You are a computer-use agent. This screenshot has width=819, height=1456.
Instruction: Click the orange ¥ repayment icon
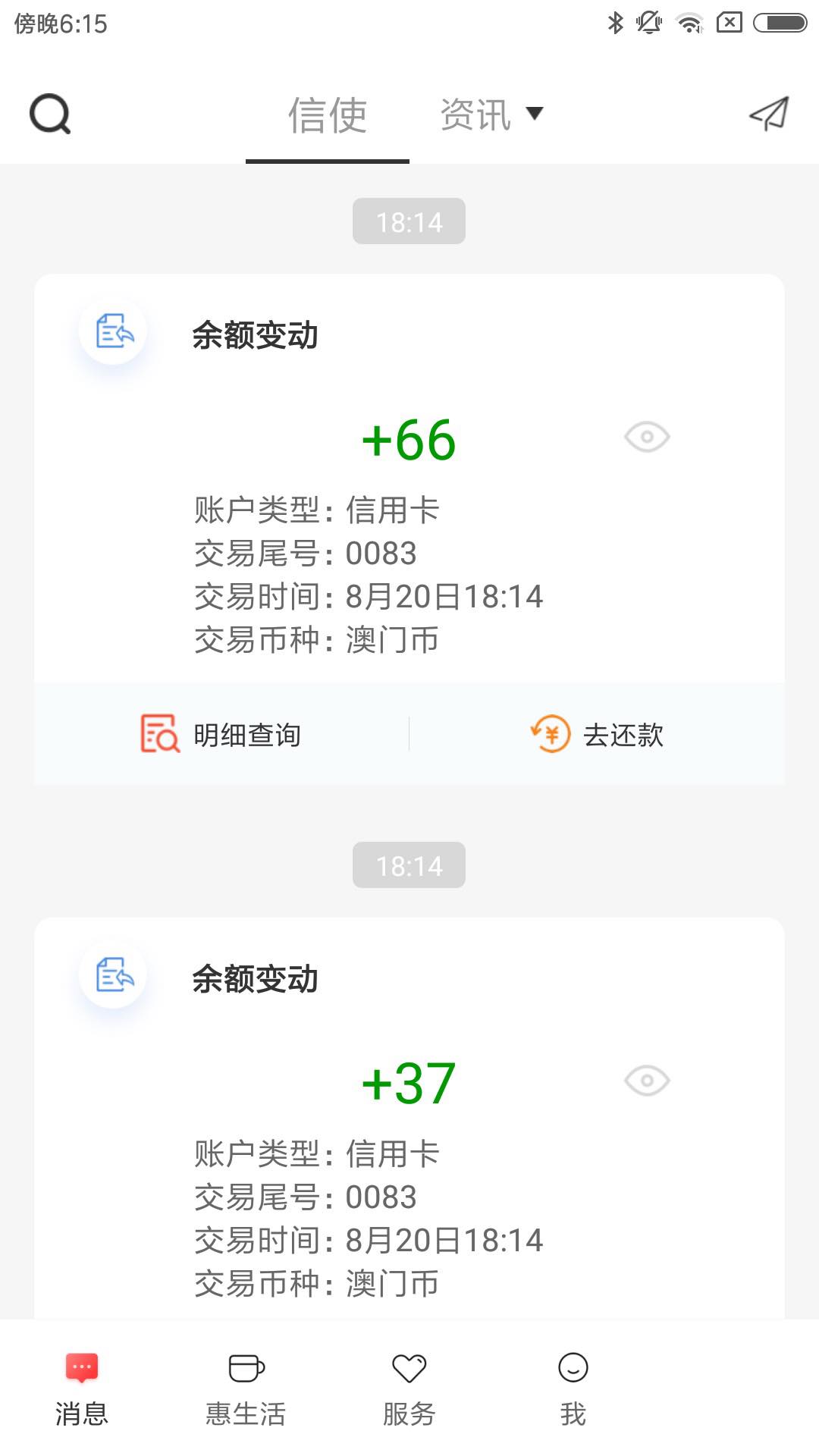549,733
